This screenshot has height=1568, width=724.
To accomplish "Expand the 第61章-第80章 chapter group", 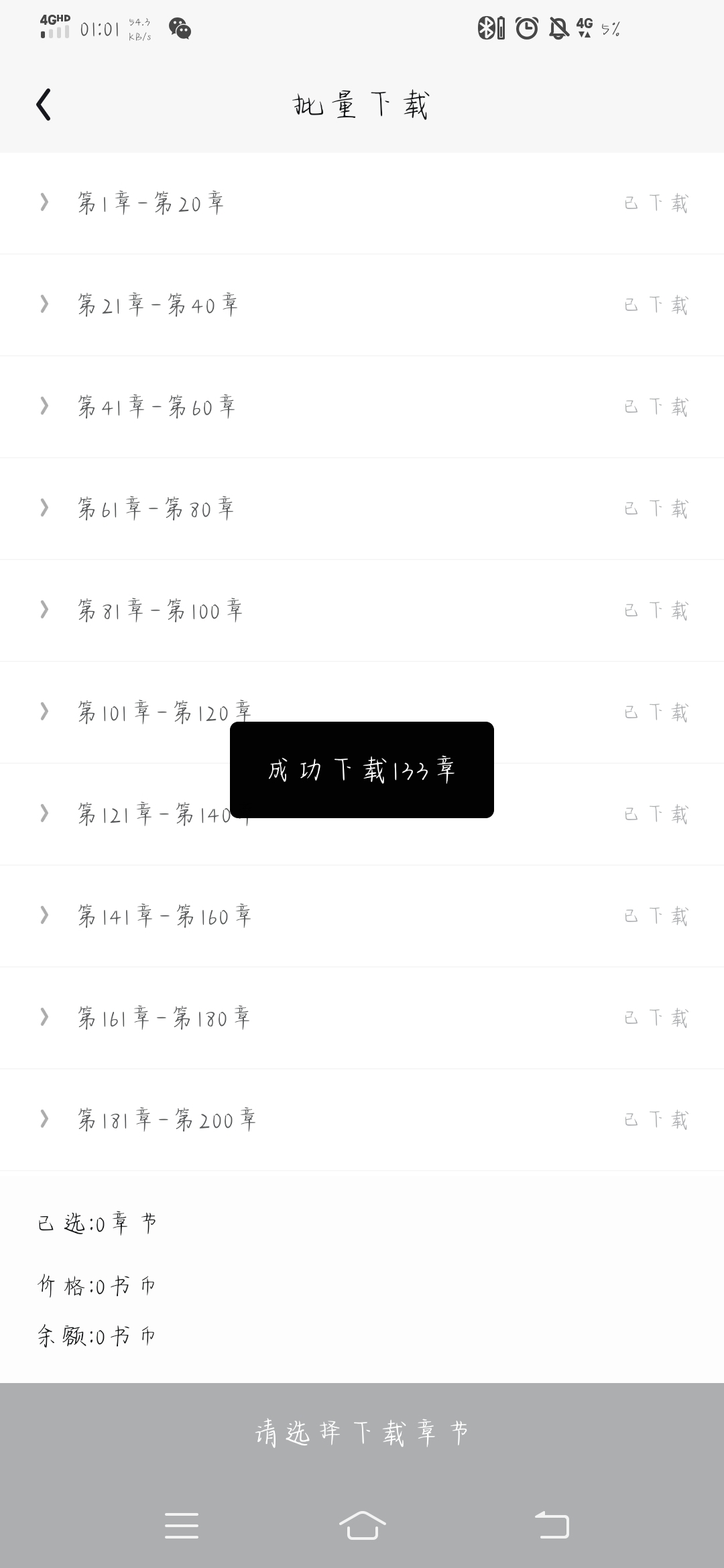I will (x=44, y=508).
